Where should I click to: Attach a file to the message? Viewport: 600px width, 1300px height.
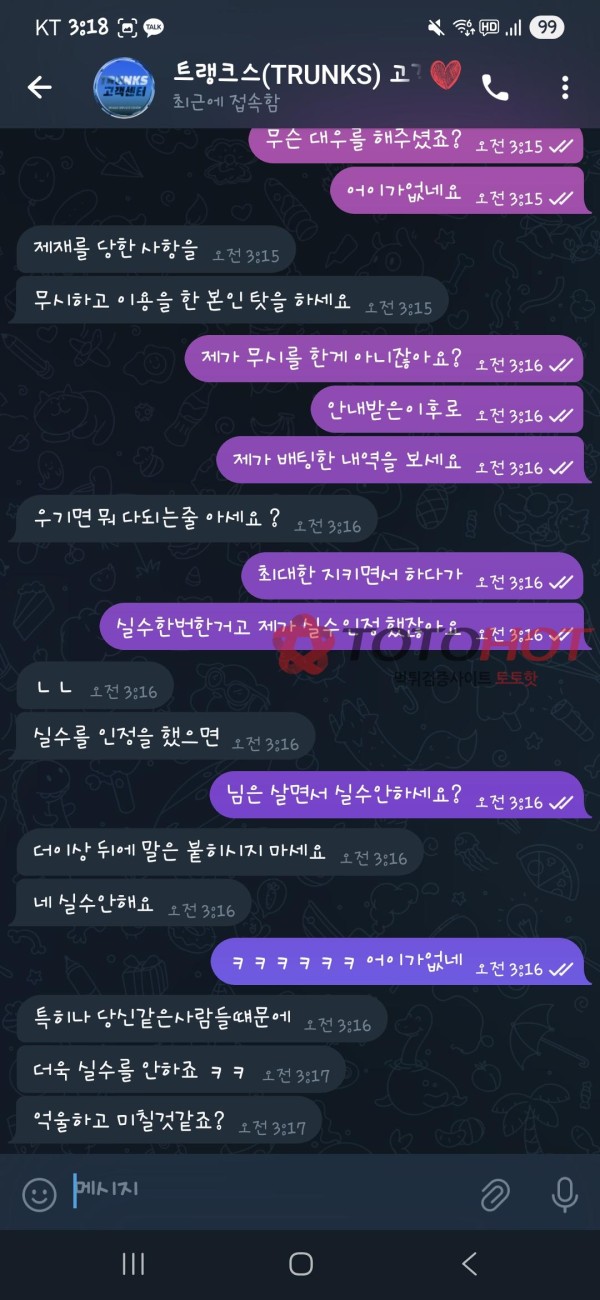494,1194
